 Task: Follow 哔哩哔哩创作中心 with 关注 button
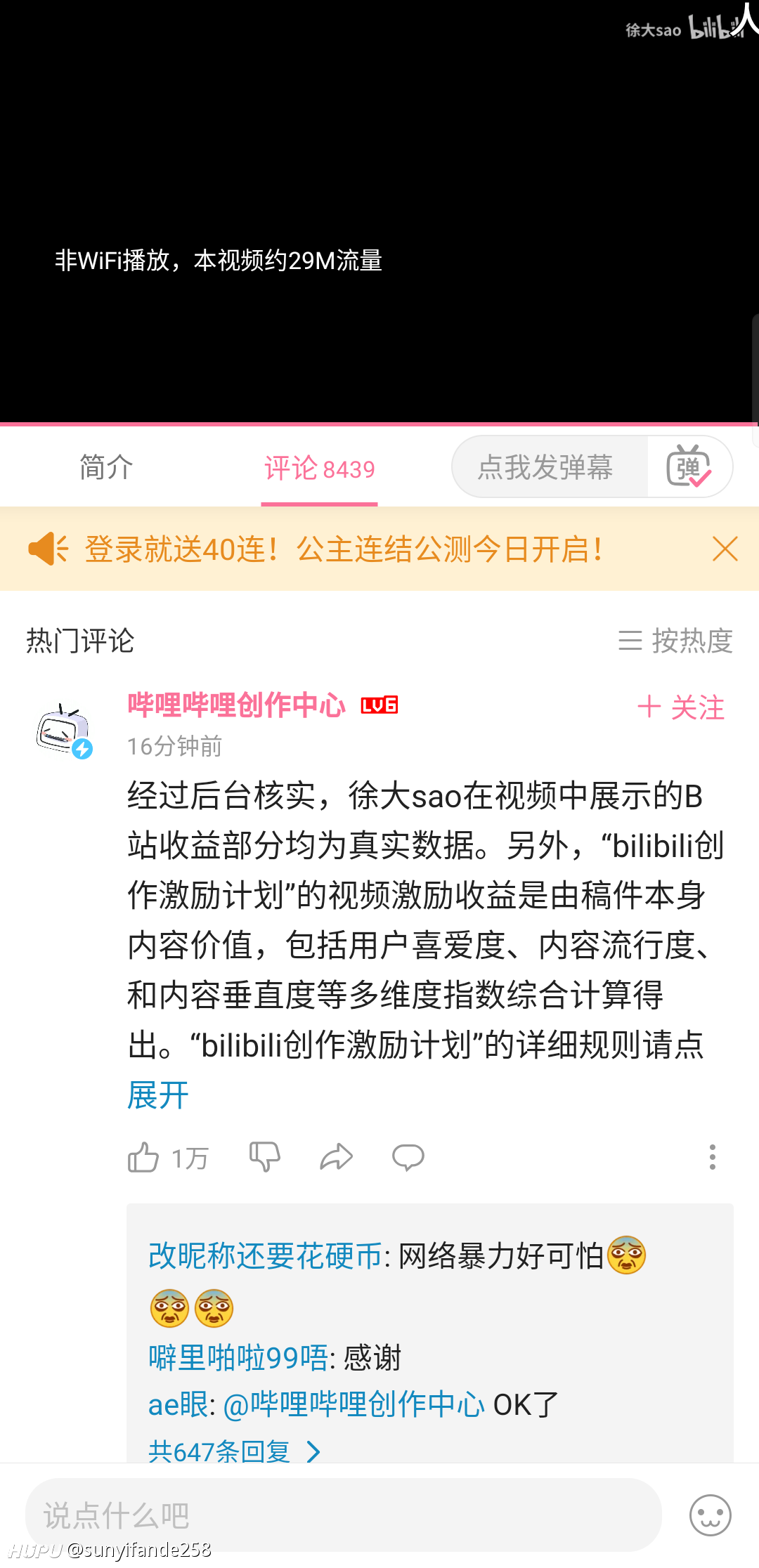click(x=681, y=707)
